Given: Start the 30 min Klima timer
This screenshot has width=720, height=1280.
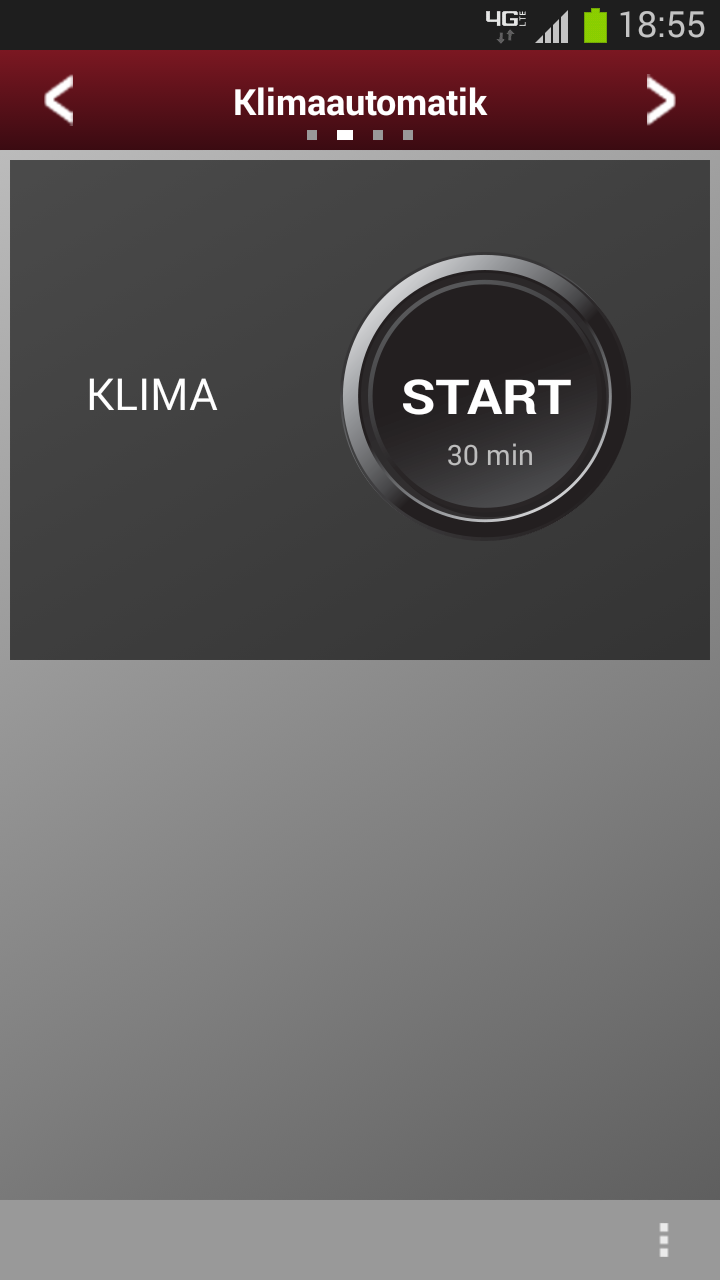Looking at the screenshot, I should (486, 397).
